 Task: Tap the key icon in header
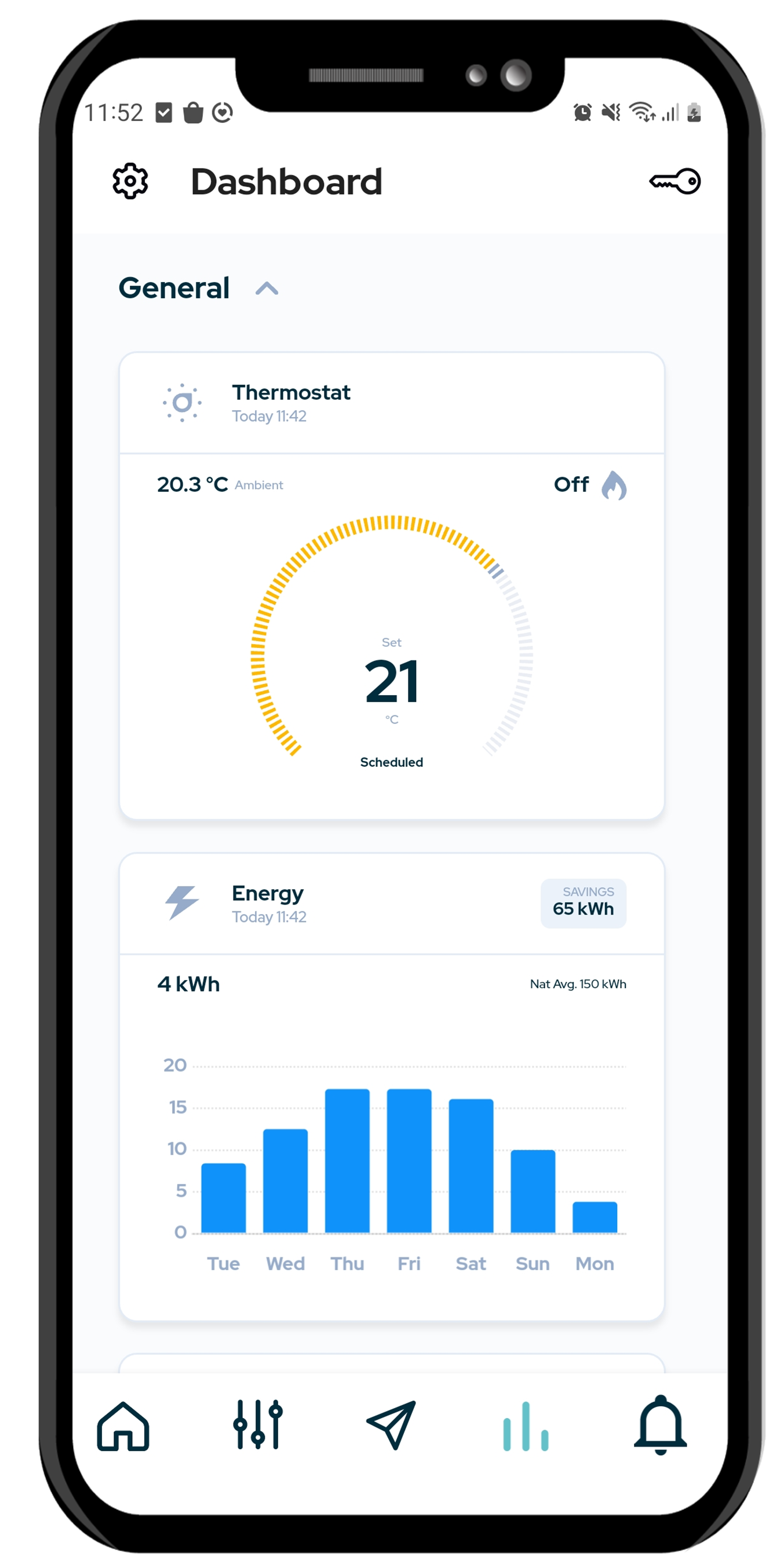[x=674, y=181]
